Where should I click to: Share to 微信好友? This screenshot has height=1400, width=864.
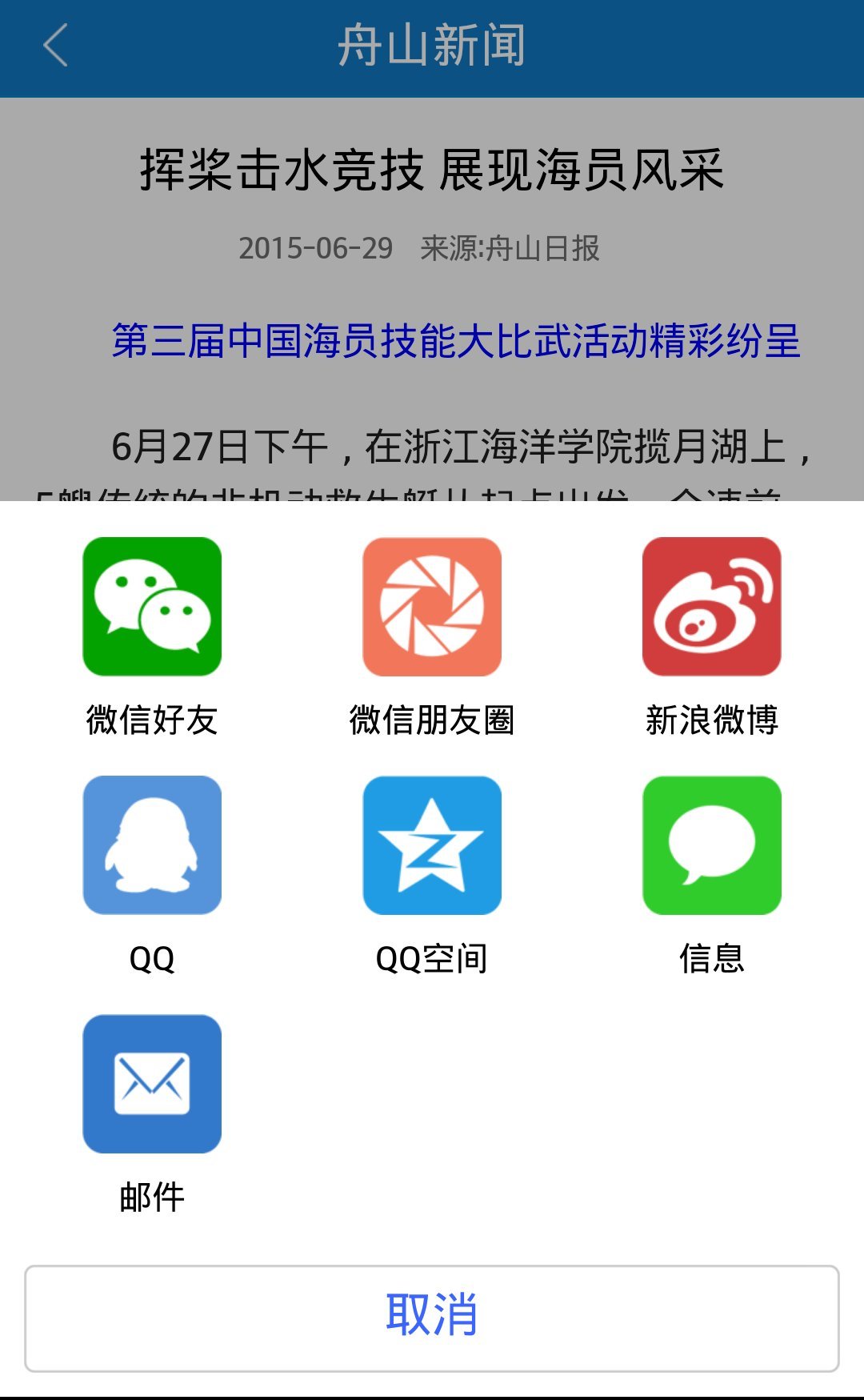152,607
